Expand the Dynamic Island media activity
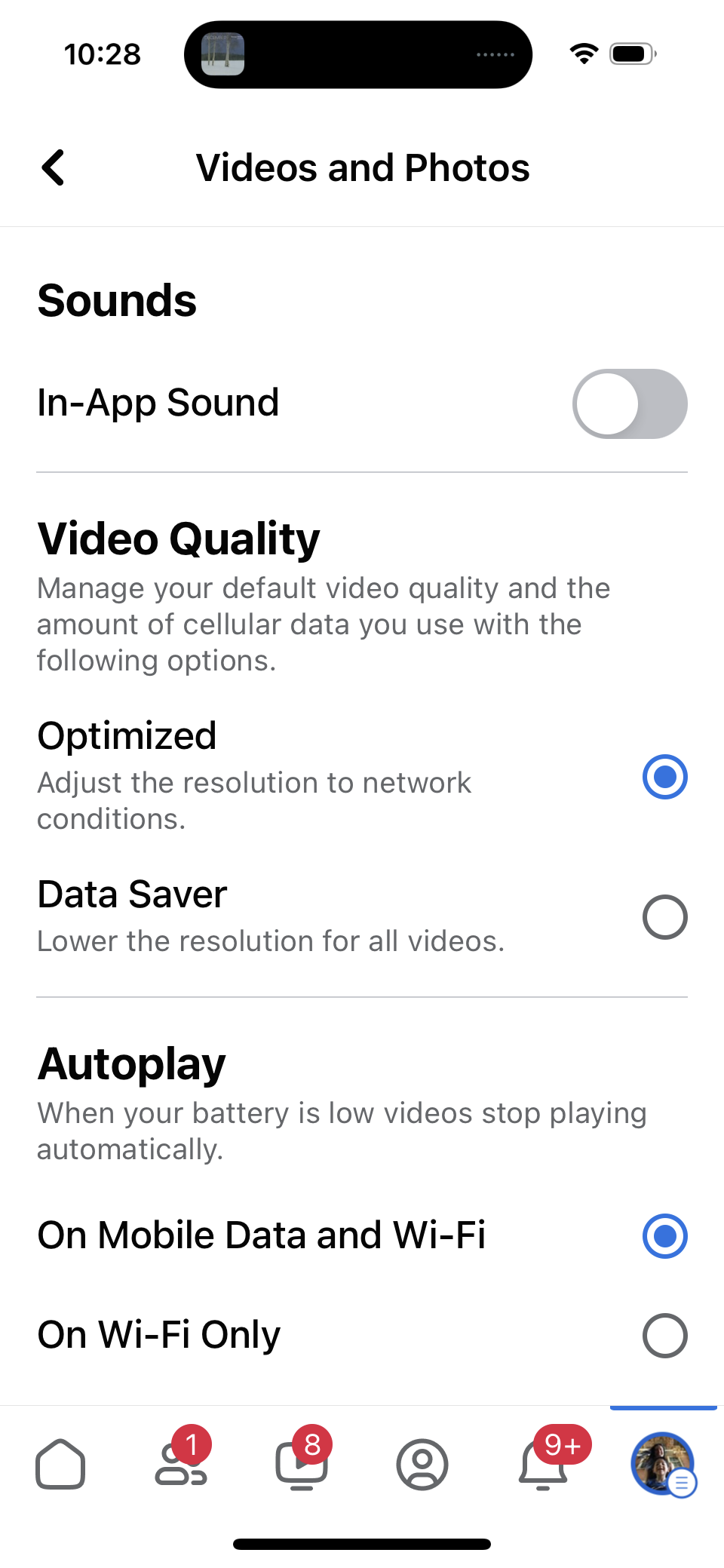724x1568 pixels. pyautogui.click(x=358, y=54)
